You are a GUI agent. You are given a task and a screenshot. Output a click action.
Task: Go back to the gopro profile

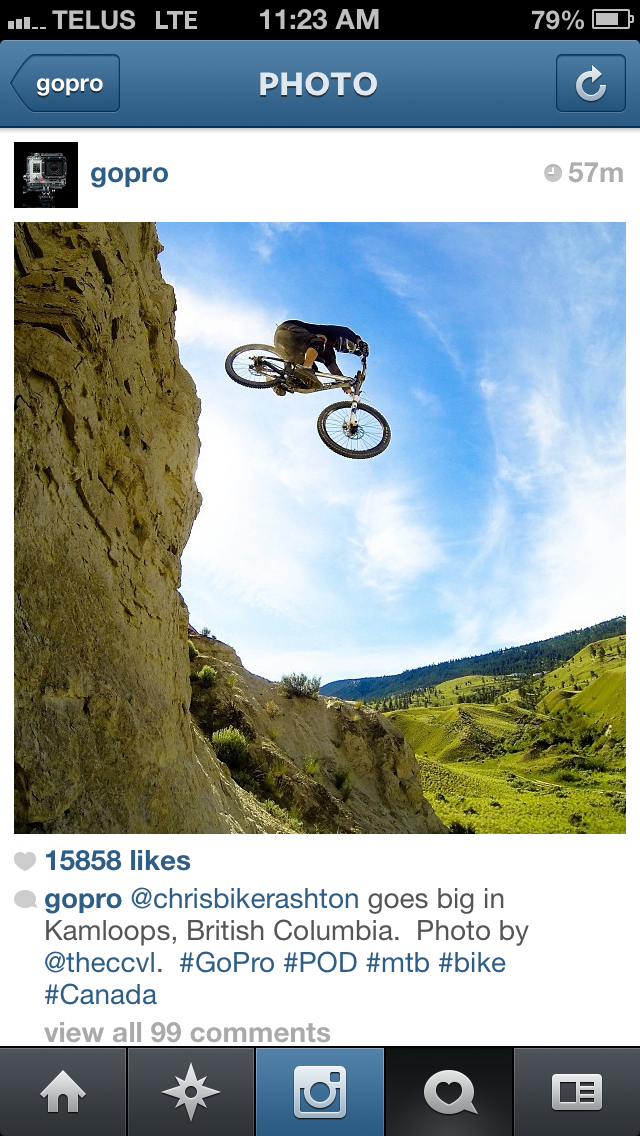(x=66, y=84)
